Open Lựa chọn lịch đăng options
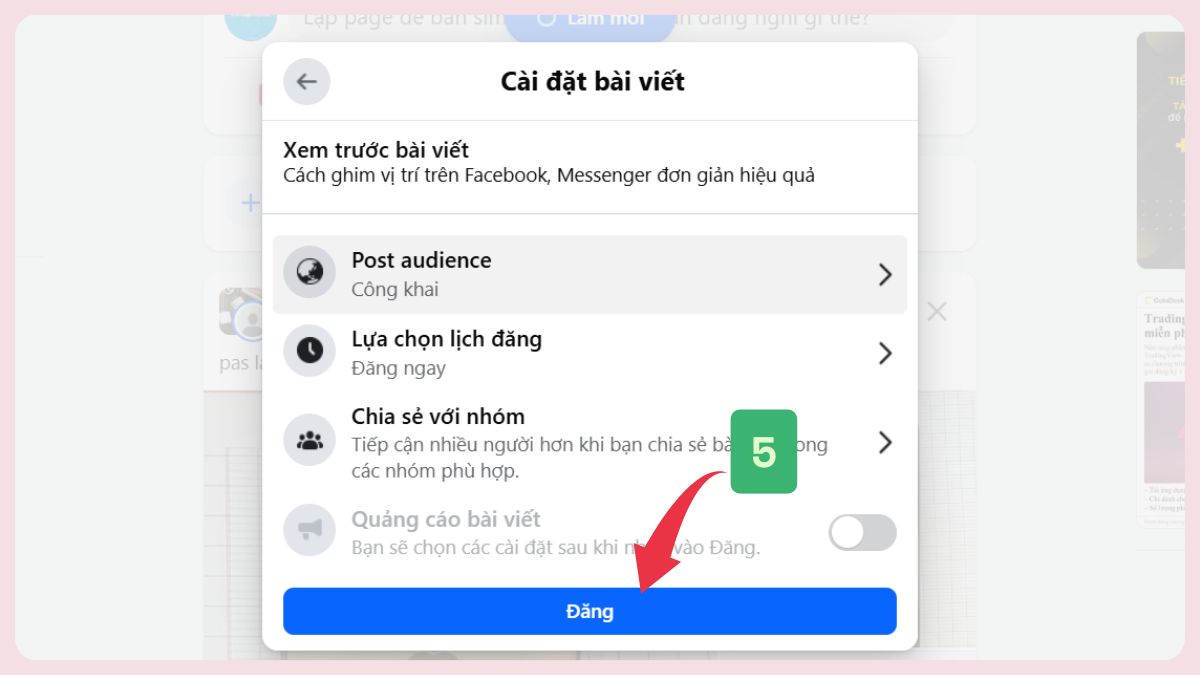Image resolution: width=1200 pixels, height=675 pixels. coord(589,353)
